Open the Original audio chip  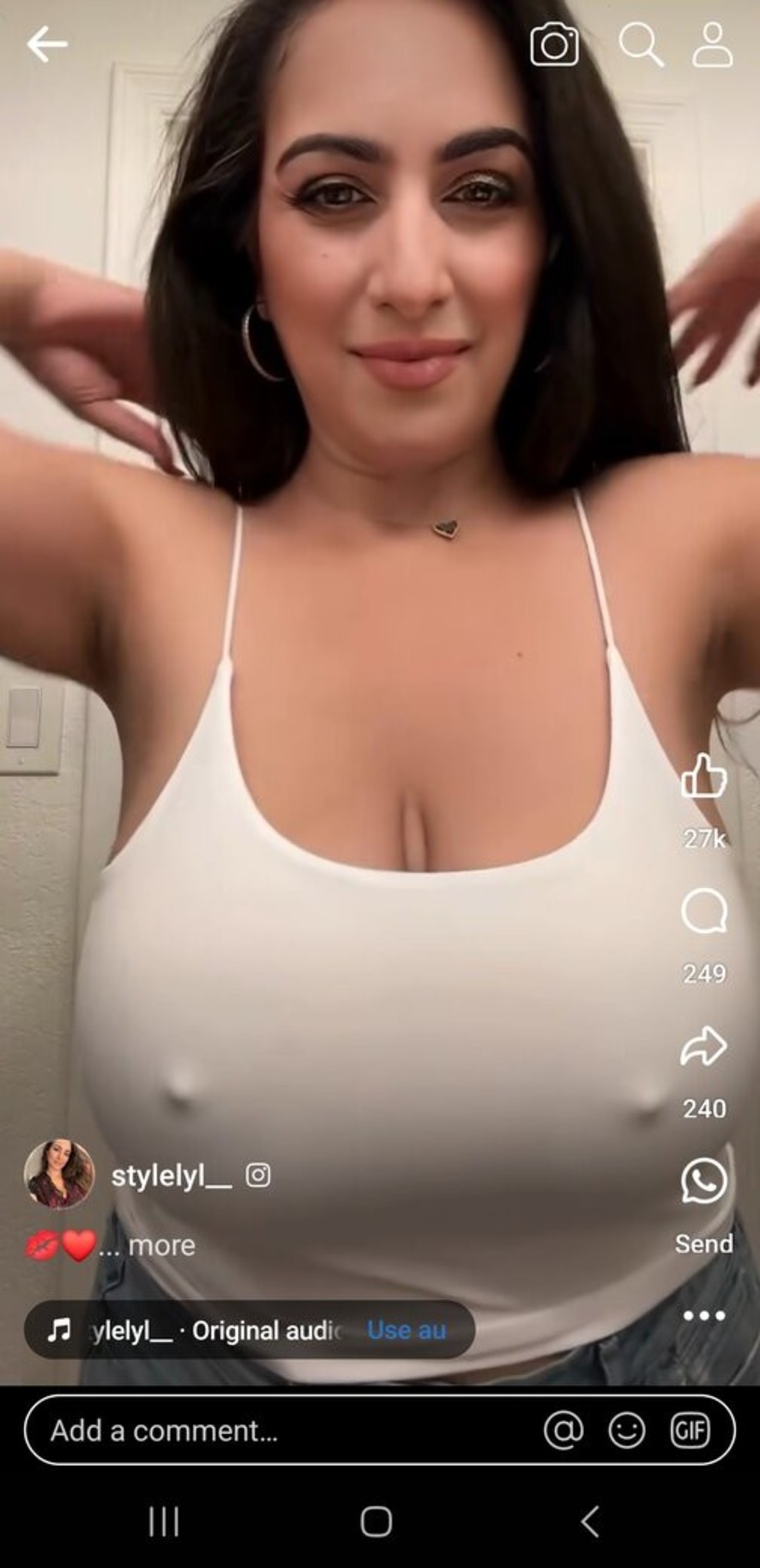tap(211, 1330)
